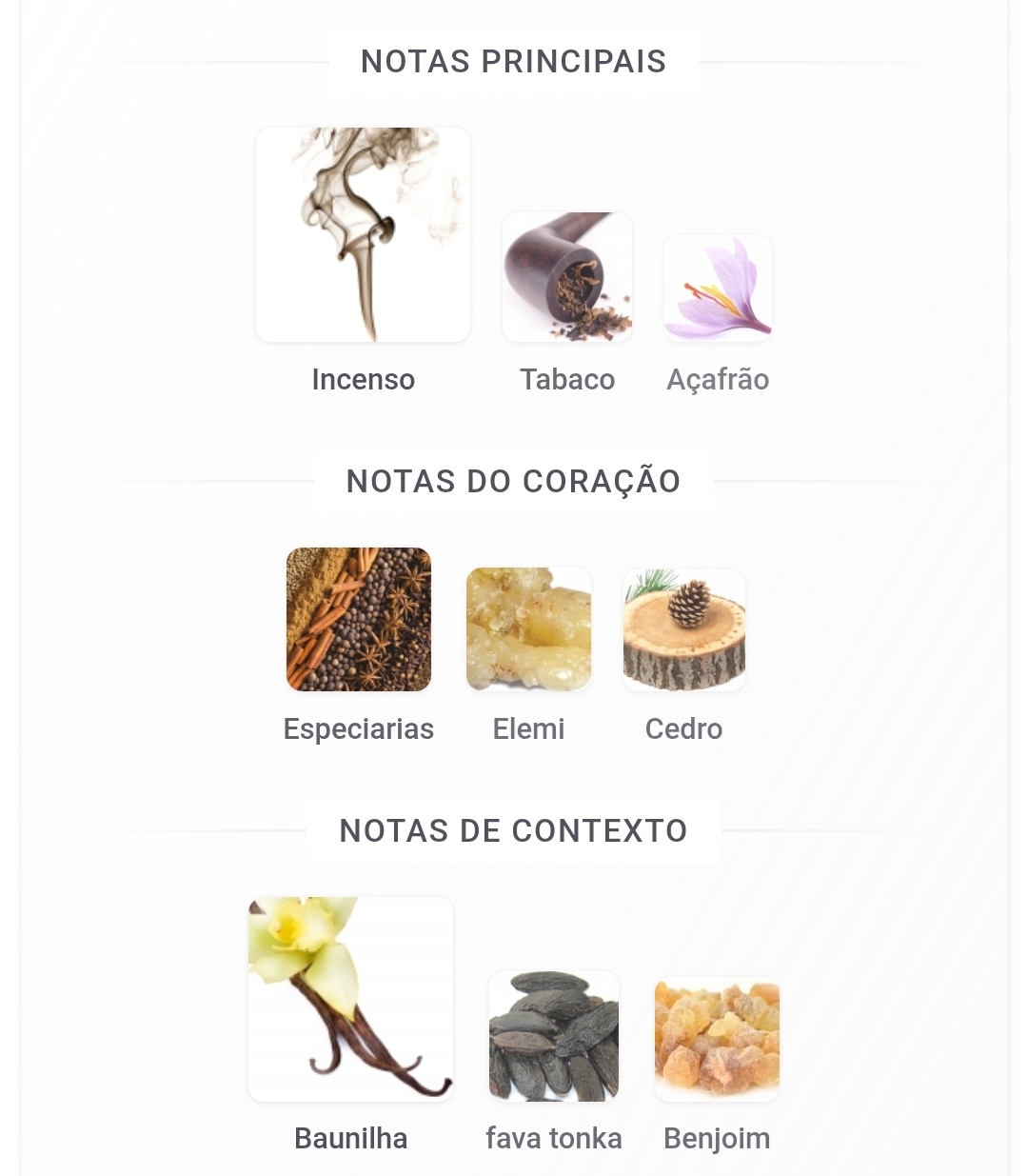Open the Incenso note tile

(363, 235)
